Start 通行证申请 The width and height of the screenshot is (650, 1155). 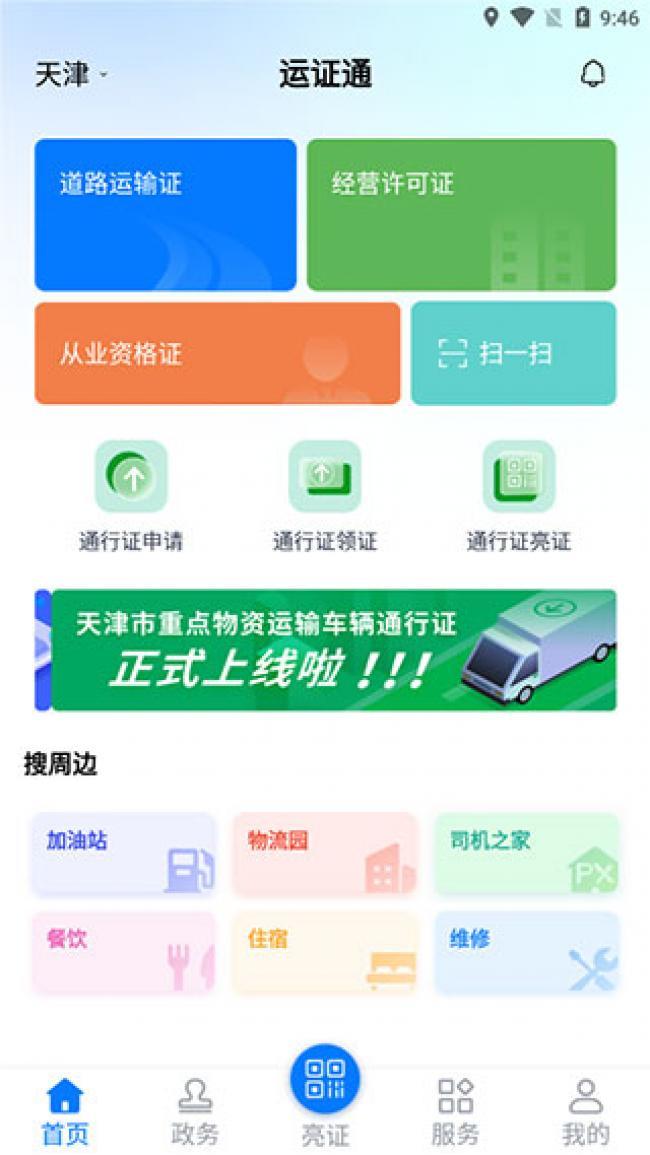coord(131,497)
